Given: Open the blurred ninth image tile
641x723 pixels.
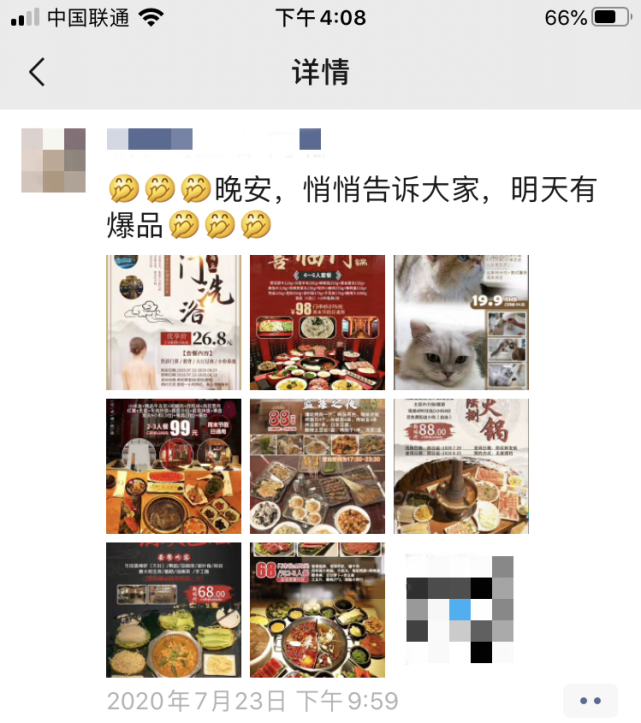Looking at the screenshot, I should pos(461,610).
